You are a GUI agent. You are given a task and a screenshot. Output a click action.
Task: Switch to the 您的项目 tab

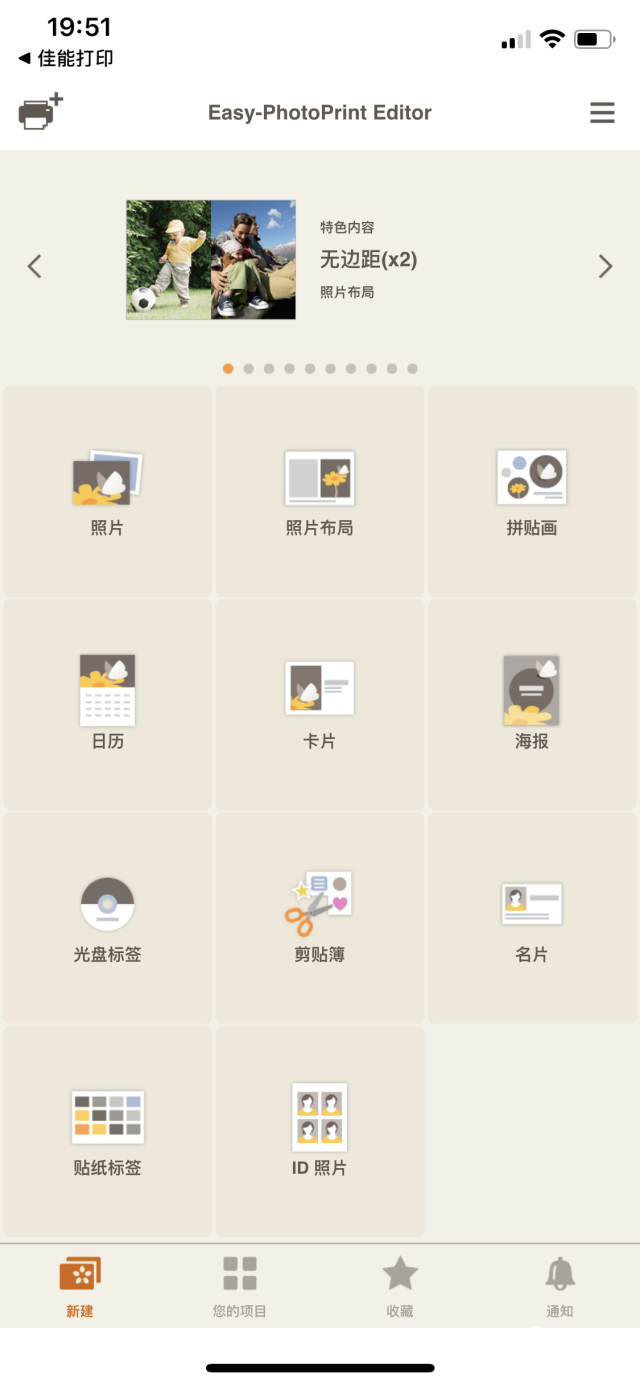[x=240, y=1286]
